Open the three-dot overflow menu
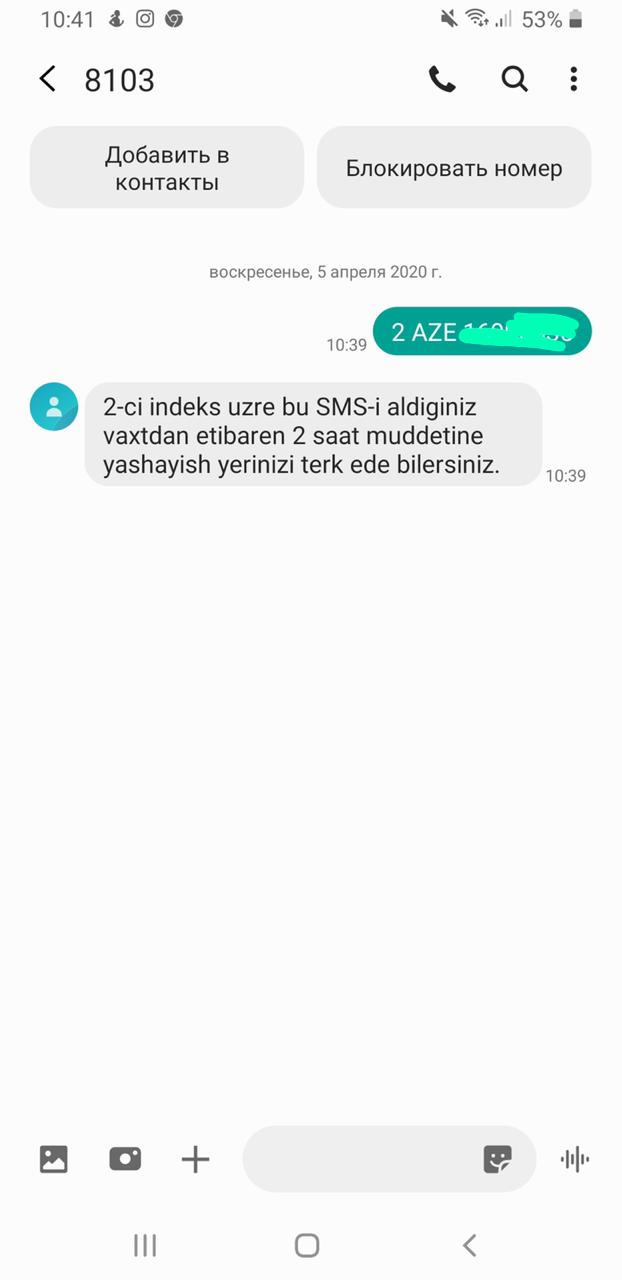Viewport: 622px width, 1280px height. [574, 79]
